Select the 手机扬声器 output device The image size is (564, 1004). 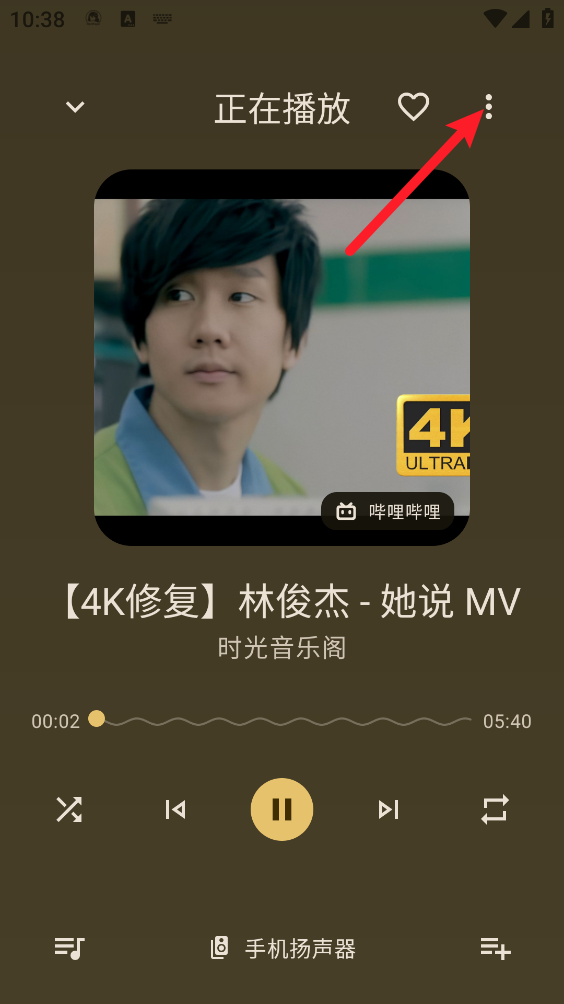pyautogui.click(x=282, y=948)
